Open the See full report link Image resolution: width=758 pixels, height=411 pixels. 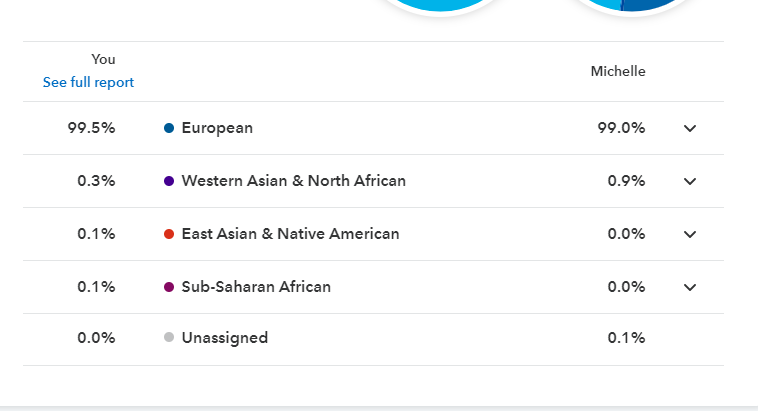(x=88, y=83)
